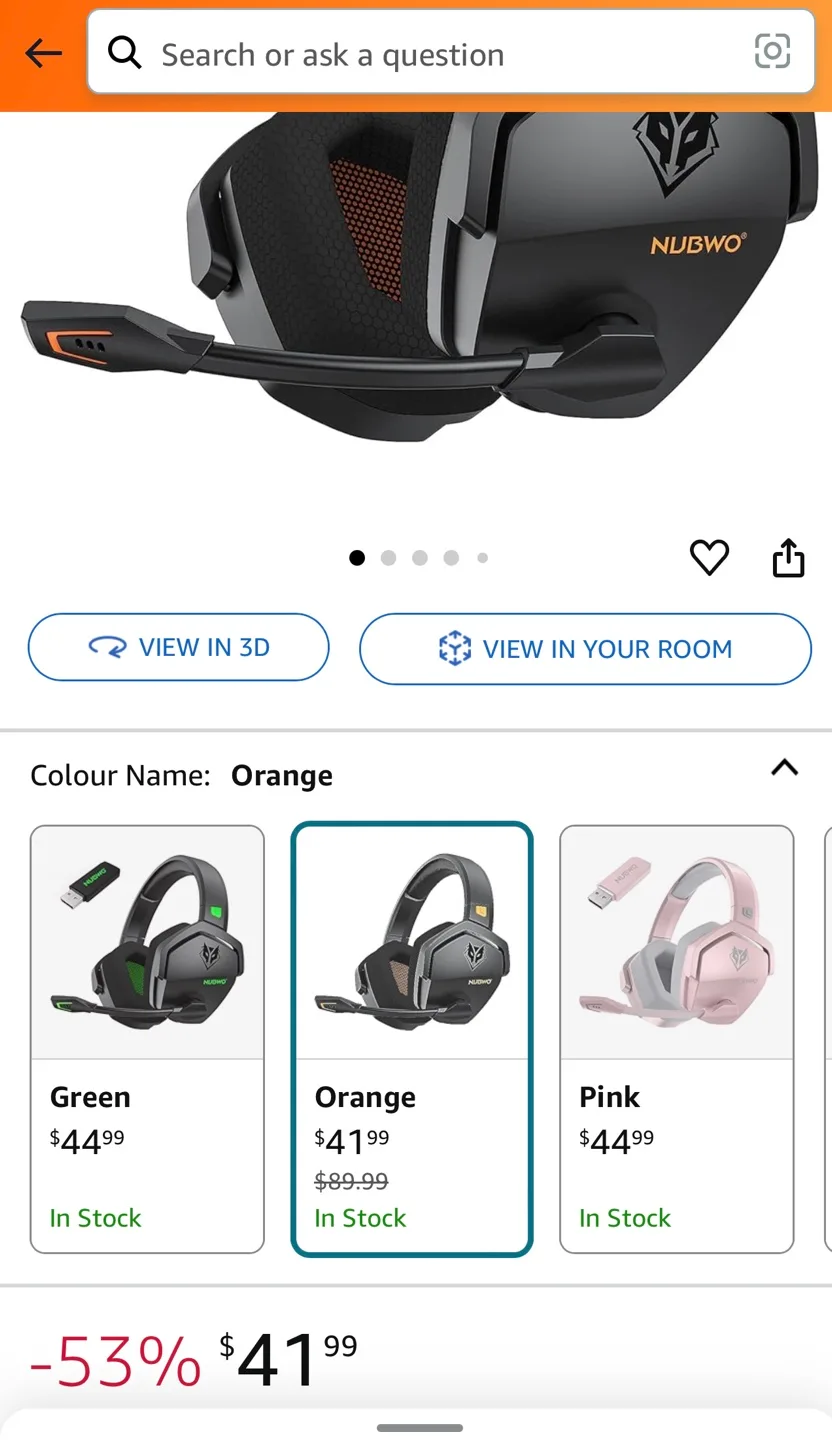832x1440 pixels.
Task: Tap the Search or ask a question field
Action: pyautogui.click(x=400, y=53)
